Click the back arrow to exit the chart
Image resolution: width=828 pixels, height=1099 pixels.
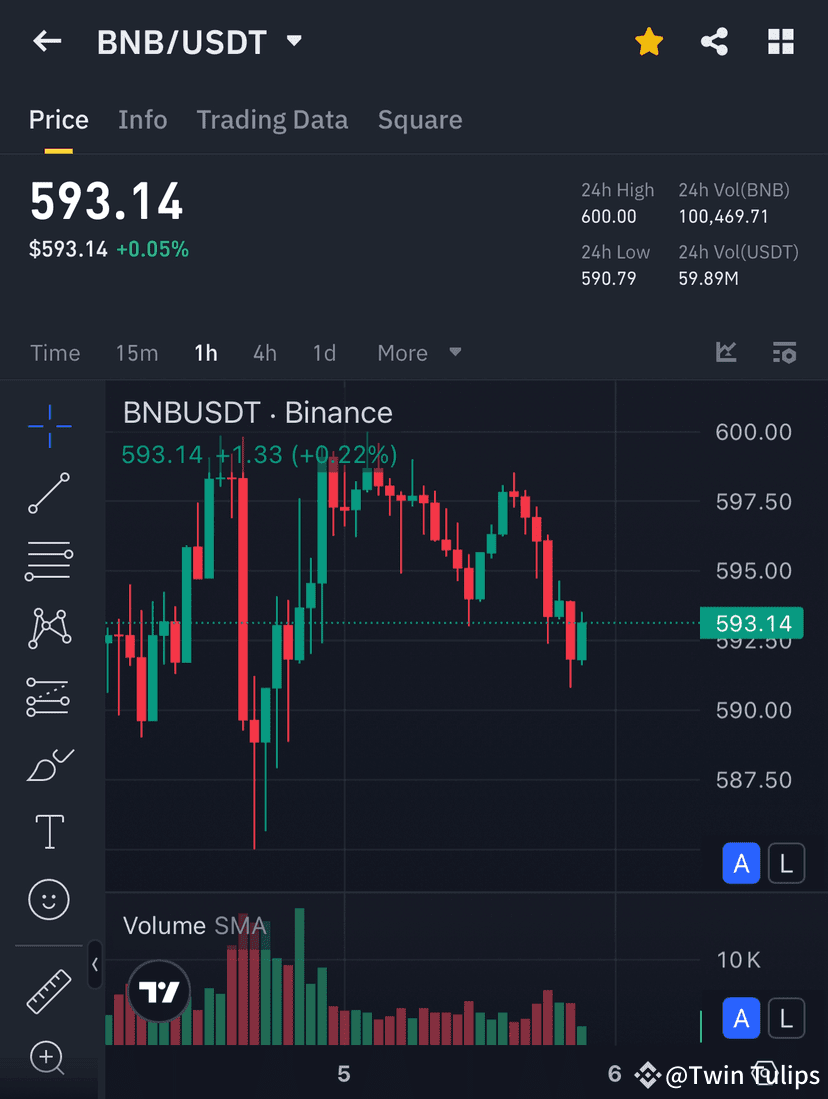point(47,41)
